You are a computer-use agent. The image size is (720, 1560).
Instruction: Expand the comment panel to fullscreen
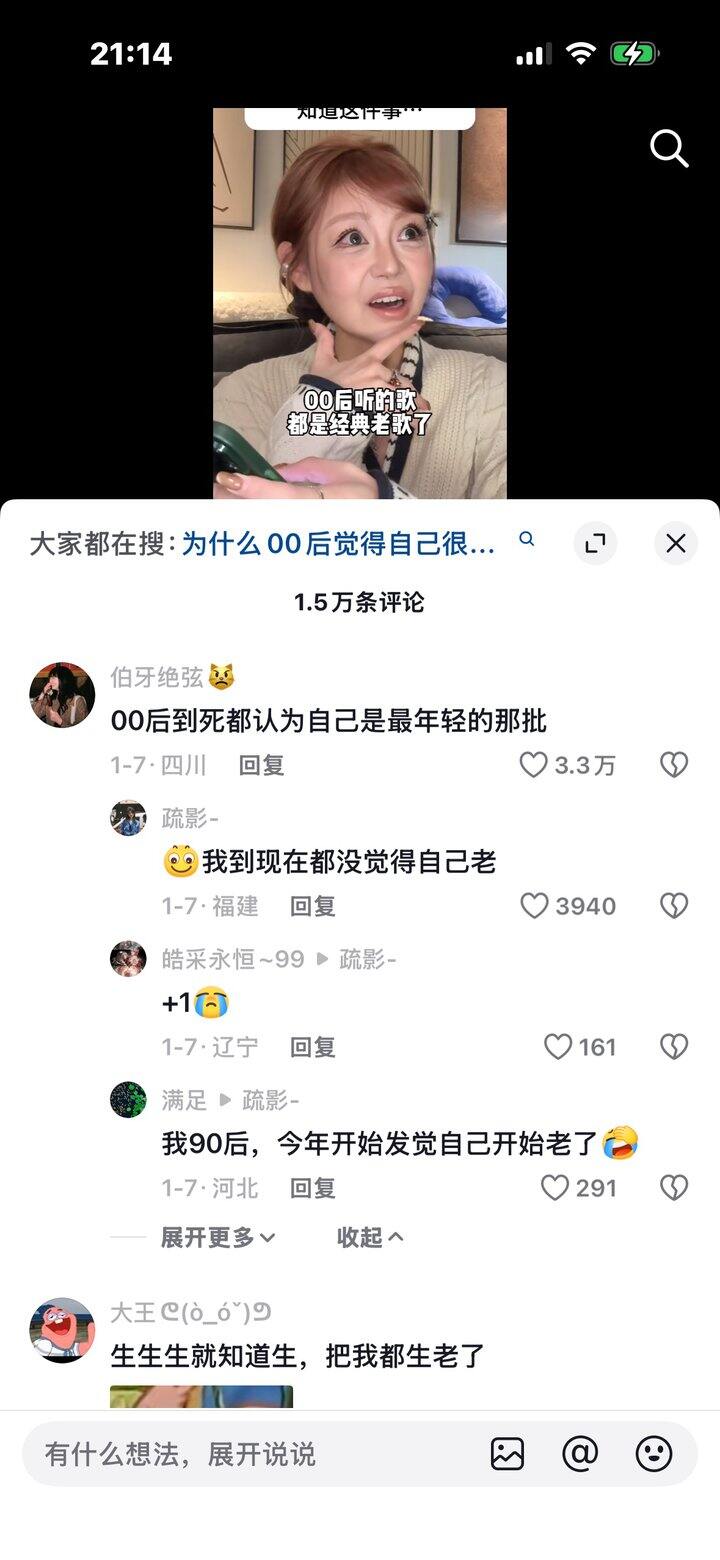tap(597, 543)
